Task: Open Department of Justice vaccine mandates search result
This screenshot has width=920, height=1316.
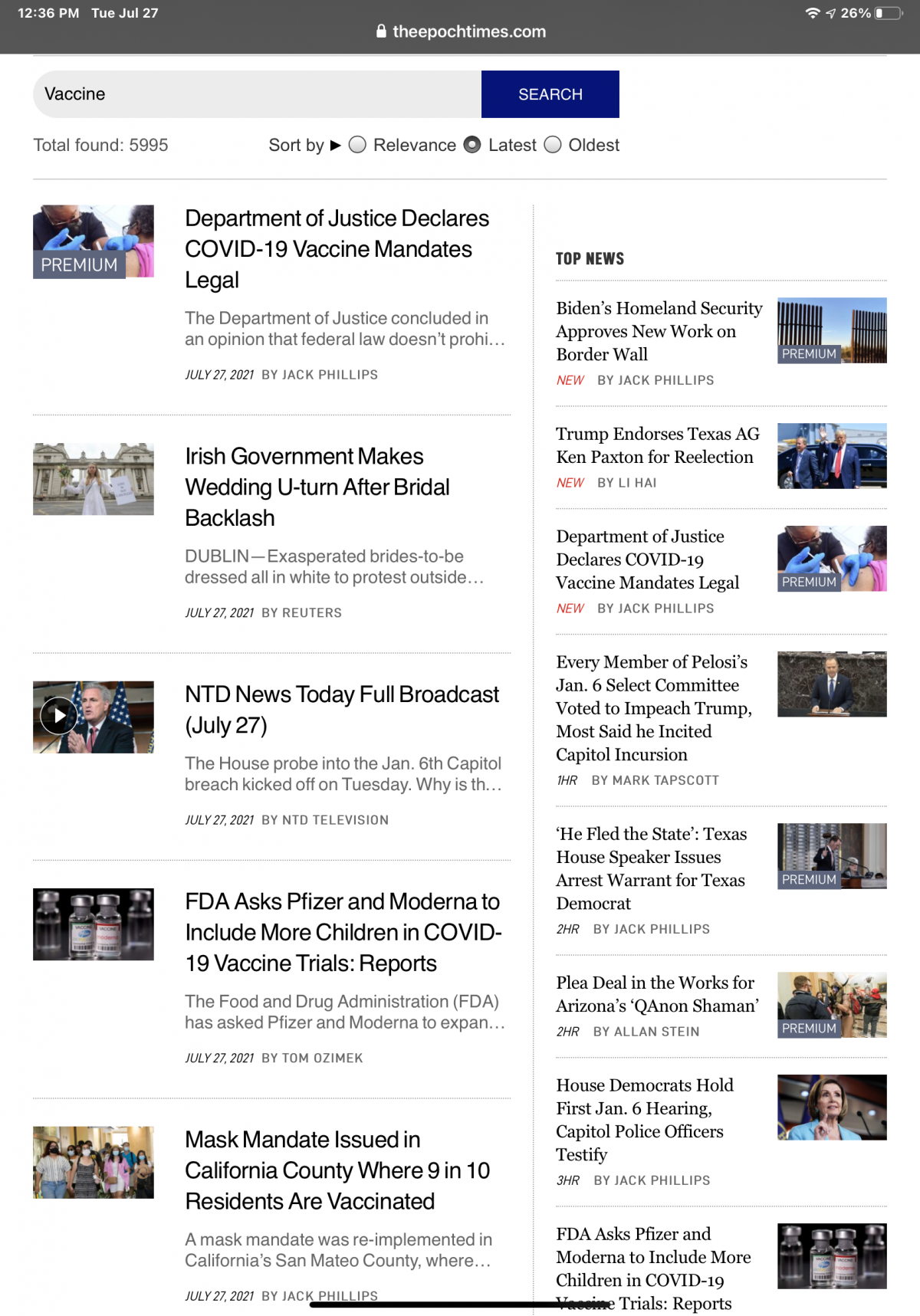Action: point(337,249)
